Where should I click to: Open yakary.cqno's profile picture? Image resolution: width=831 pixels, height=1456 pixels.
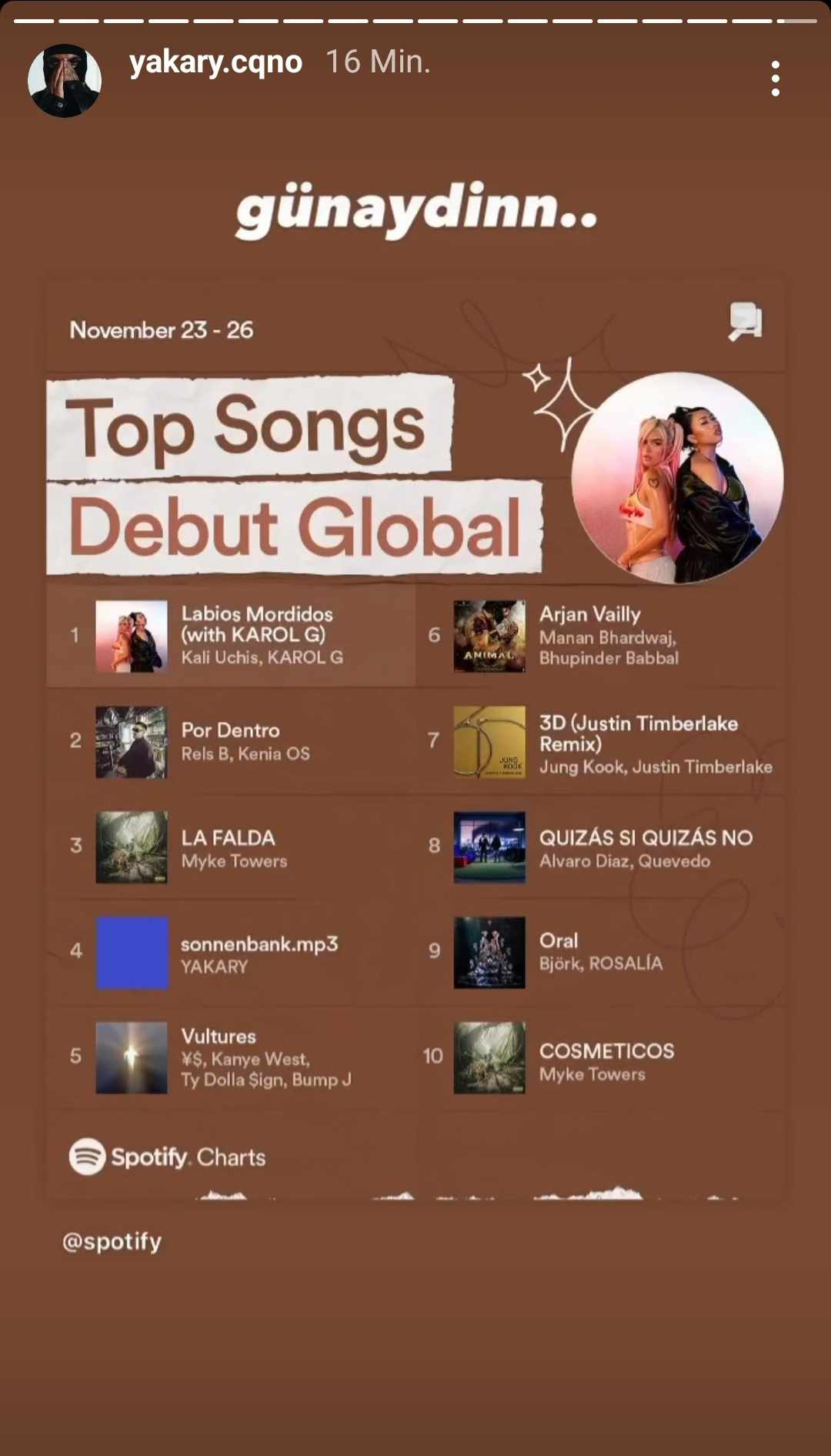pos(65,80)
